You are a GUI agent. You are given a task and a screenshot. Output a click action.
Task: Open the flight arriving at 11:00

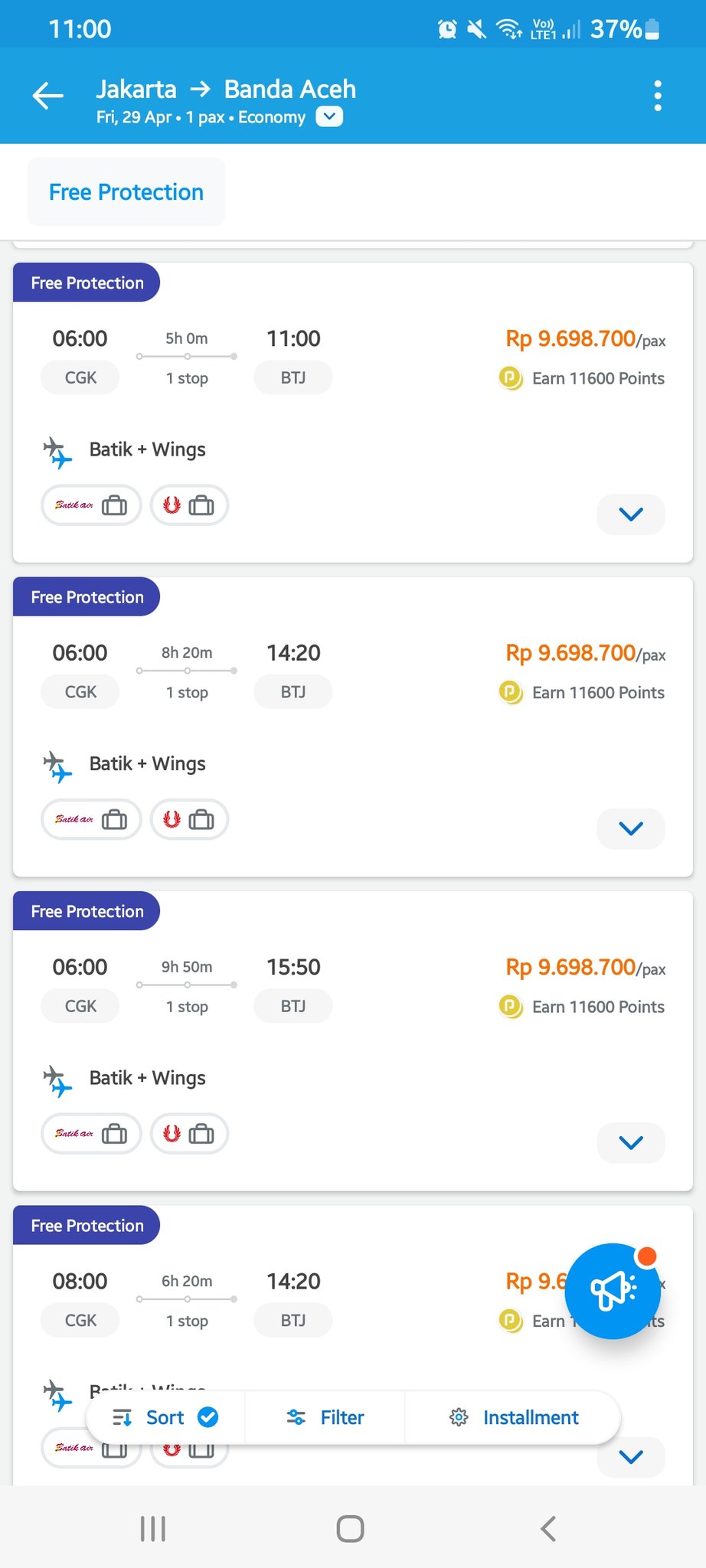pos(353,413)
